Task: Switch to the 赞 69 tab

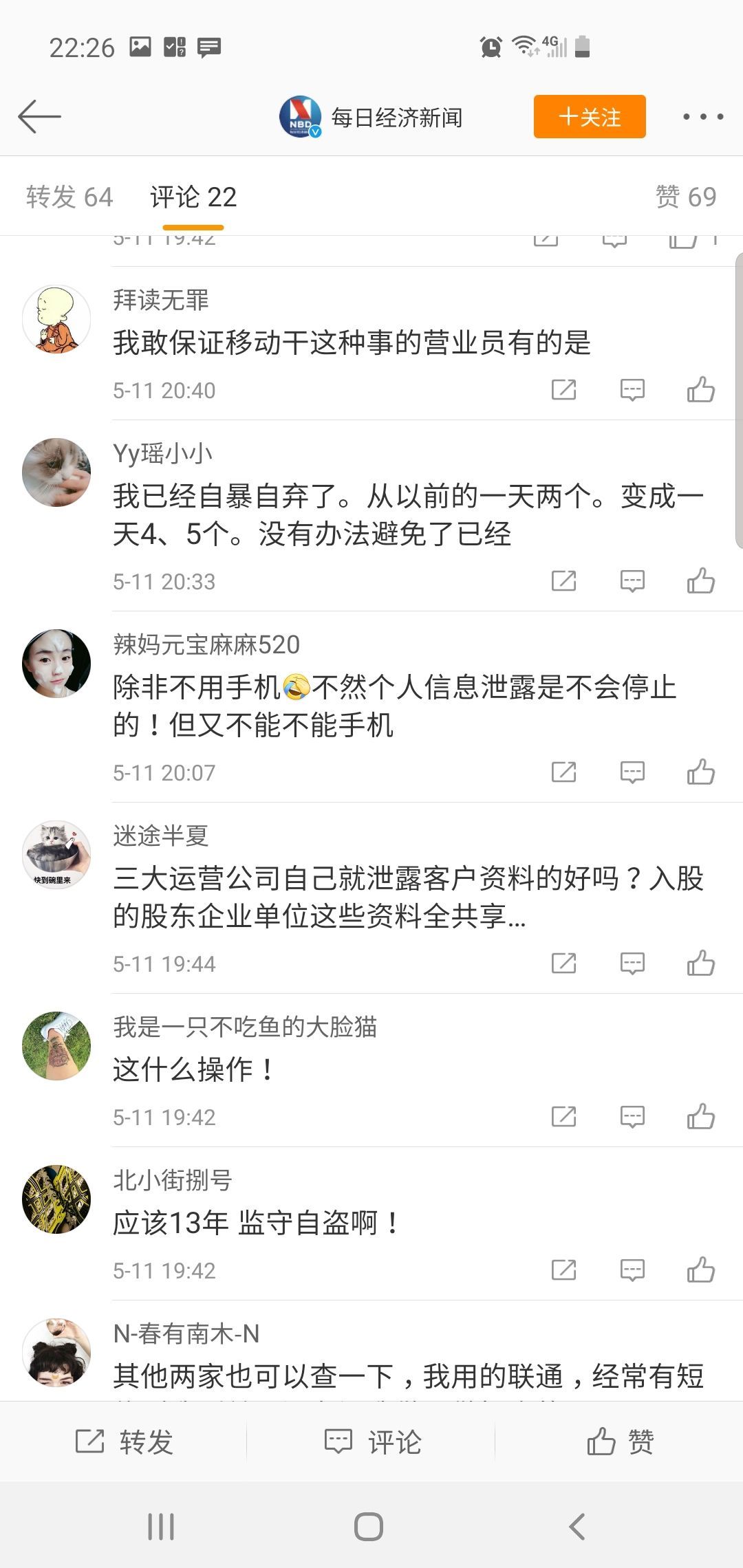Action: [x=685, y=197]
